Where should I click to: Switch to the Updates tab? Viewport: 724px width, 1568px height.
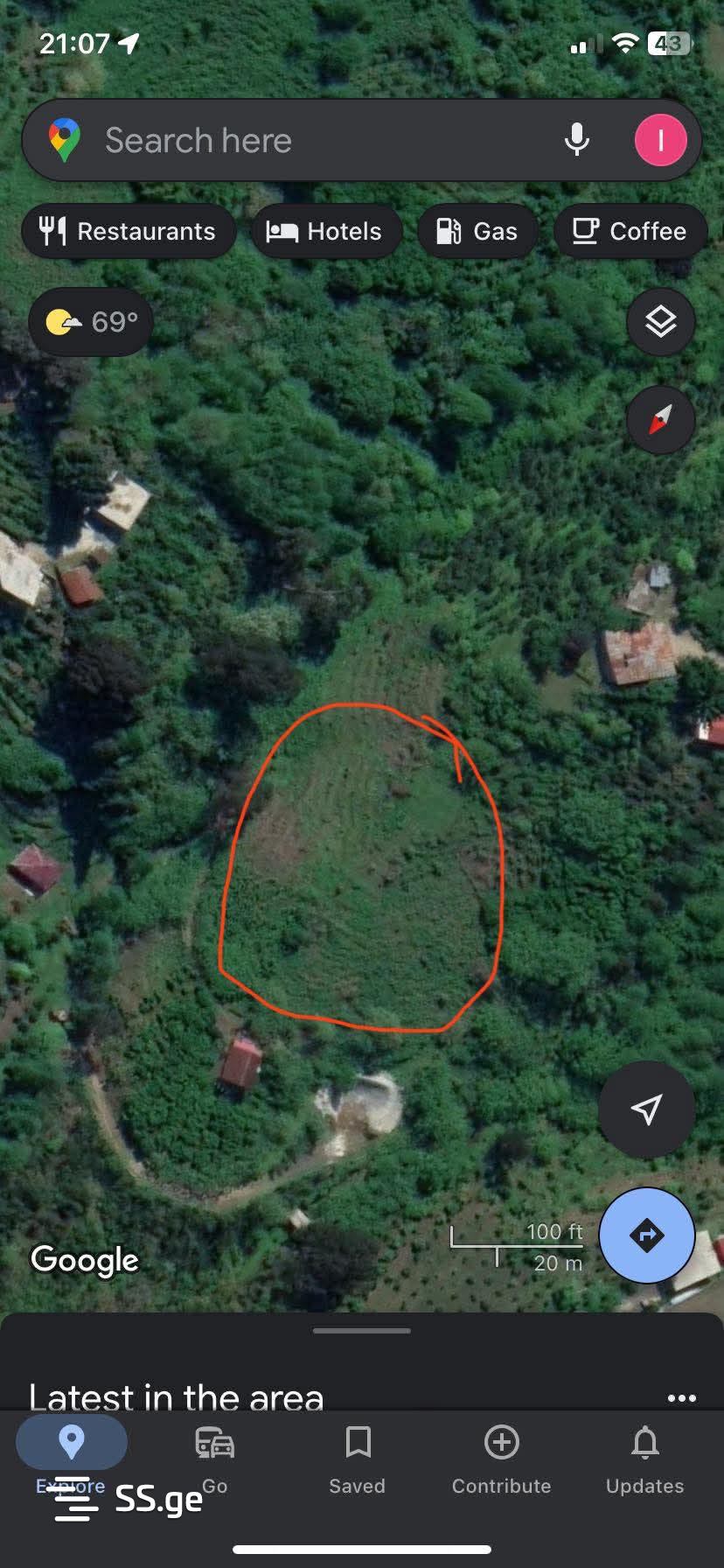[645, 1458]
